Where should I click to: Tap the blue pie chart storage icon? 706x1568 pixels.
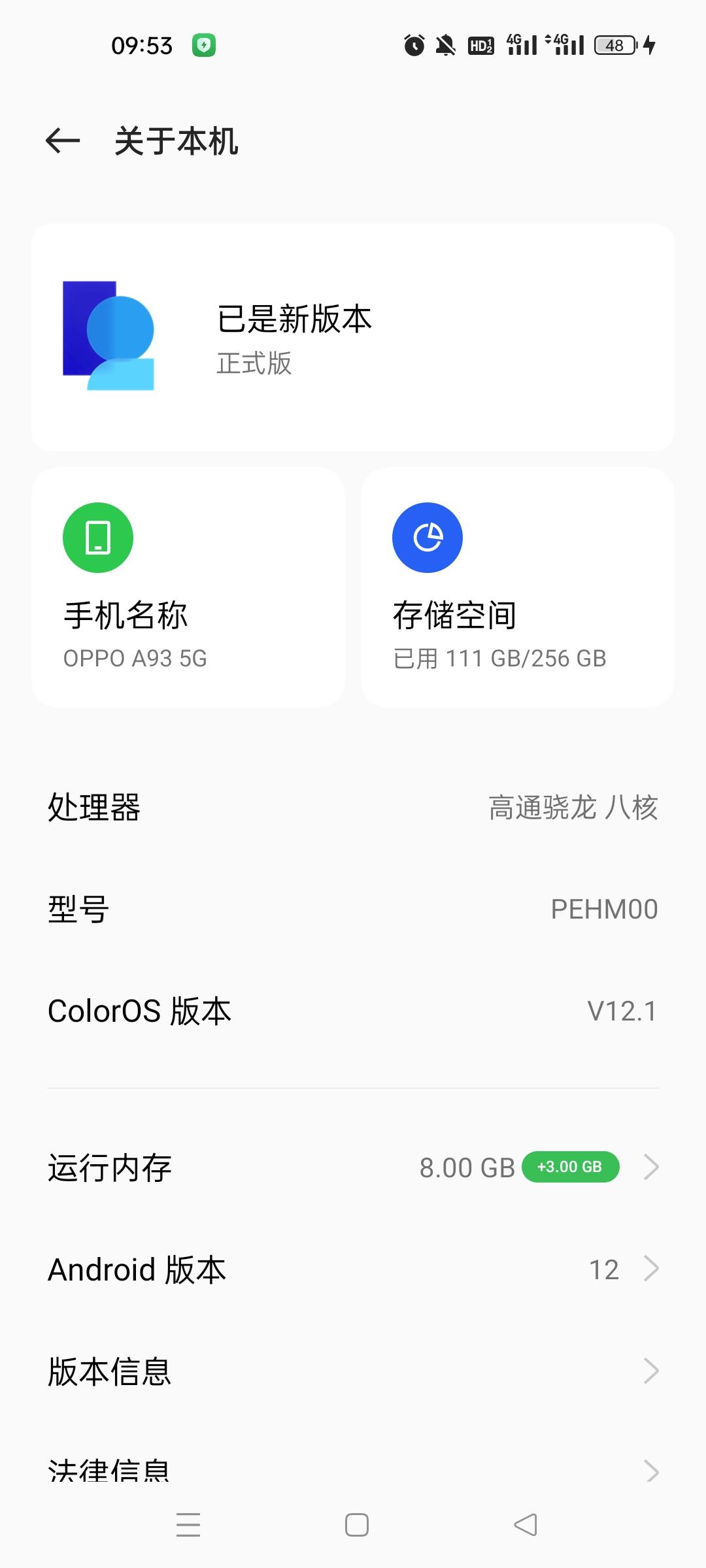point(427,536)
